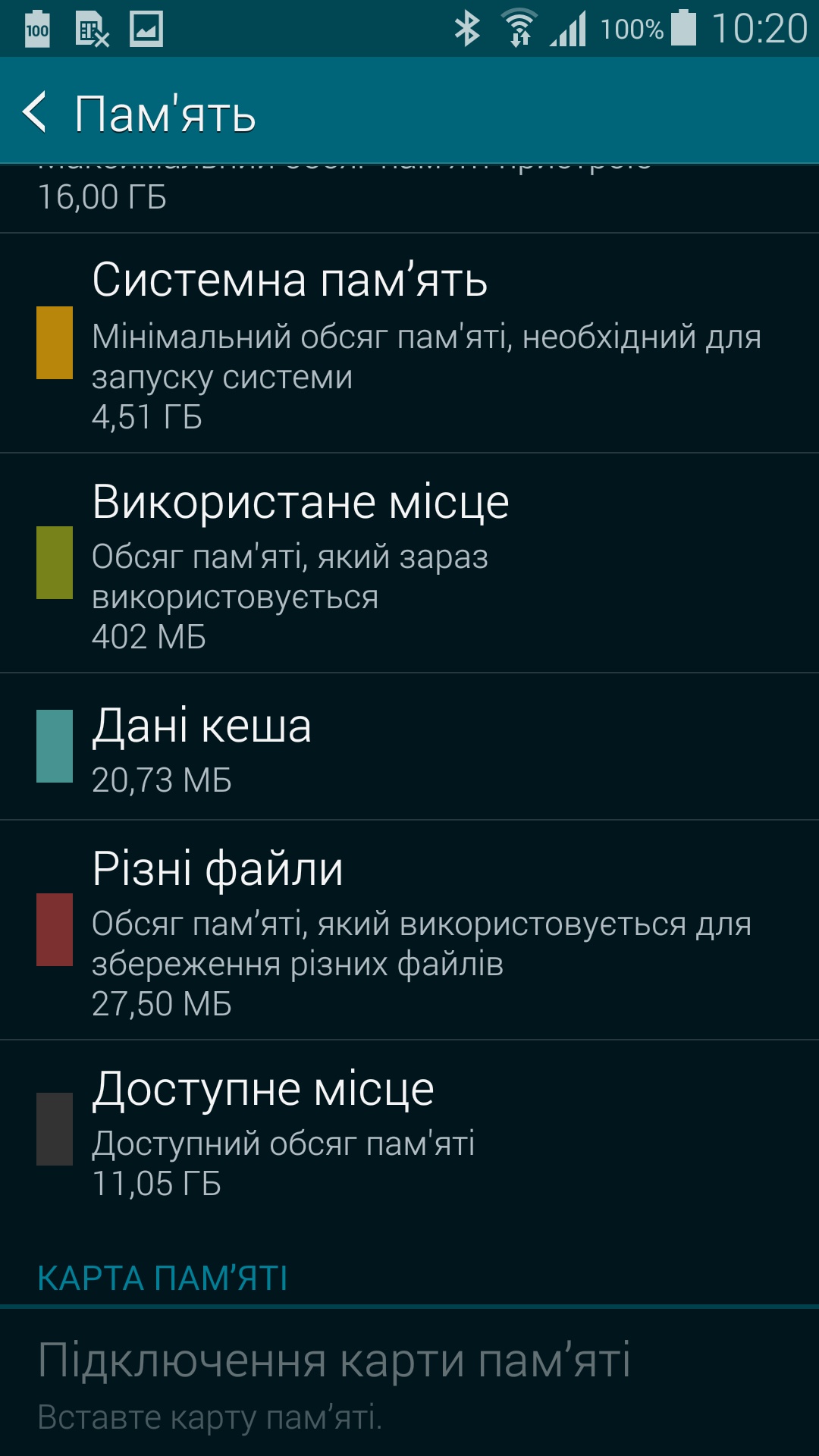Tap the Дані кеша row
Viewport: 819px width, 1456px height.
(409, 747)
